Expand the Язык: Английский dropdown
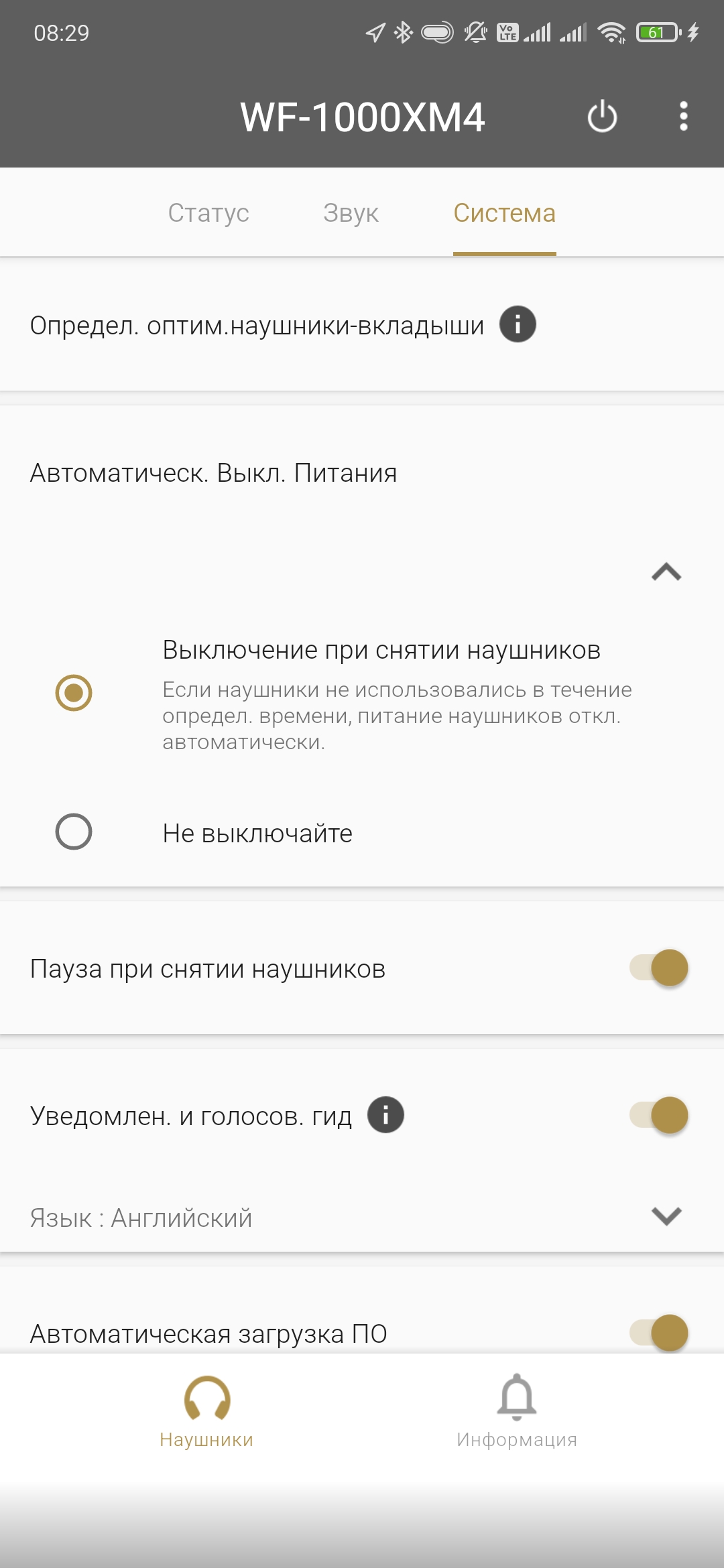This screenshot has width=724, height=1568. click(666, 1216)
